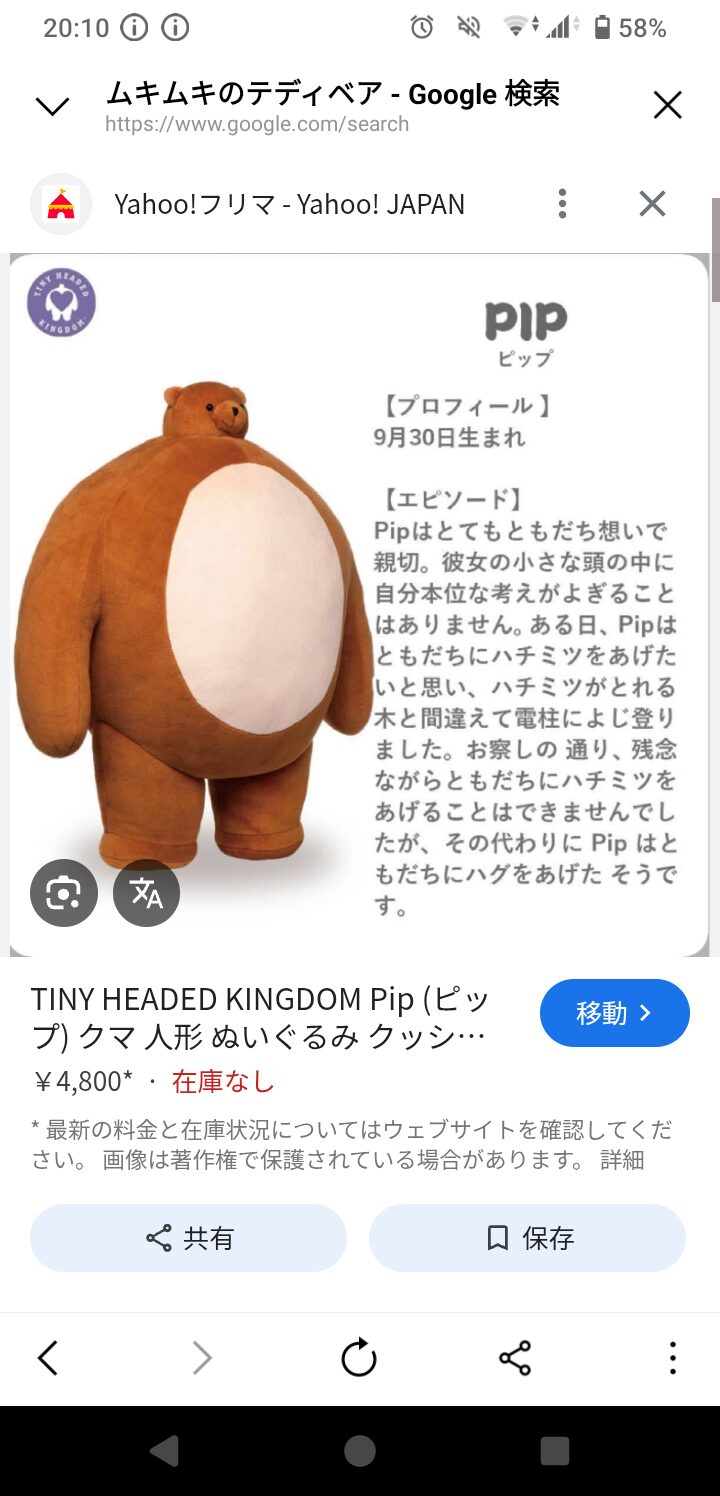The width and height of the screenshot is (720, 1496).
Task: Search this image with Google Lens
Action: 64,892
